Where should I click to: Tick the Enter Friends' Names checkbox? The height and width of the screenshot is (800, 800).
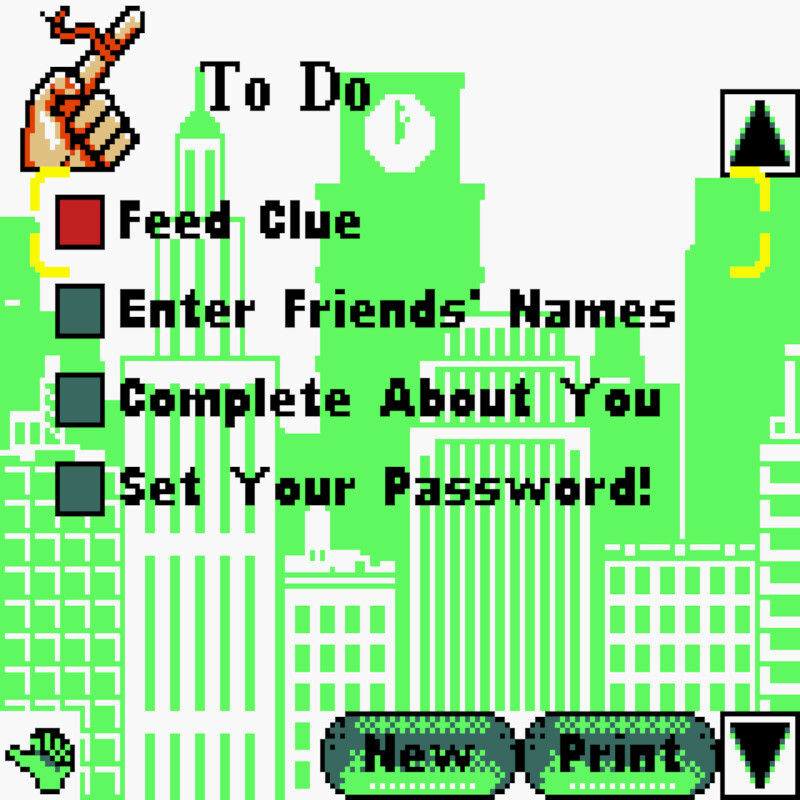(x=79, y=311)
